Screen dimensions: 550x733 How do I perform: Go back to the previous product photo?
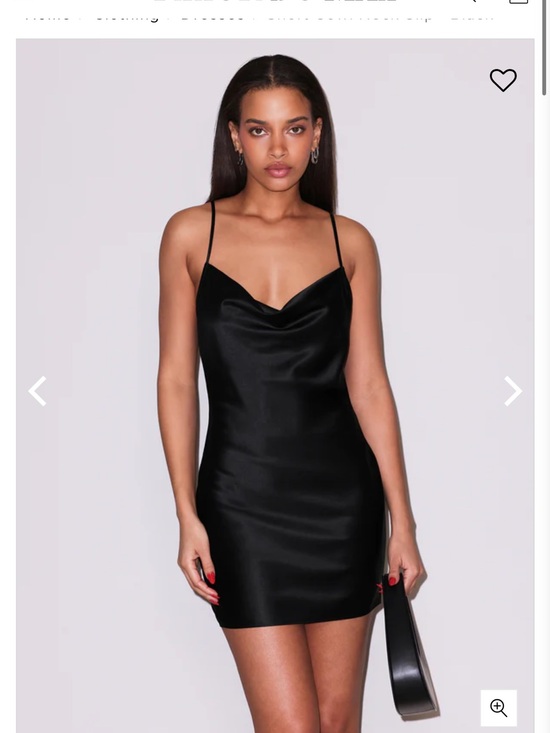[x=37, y=391]
